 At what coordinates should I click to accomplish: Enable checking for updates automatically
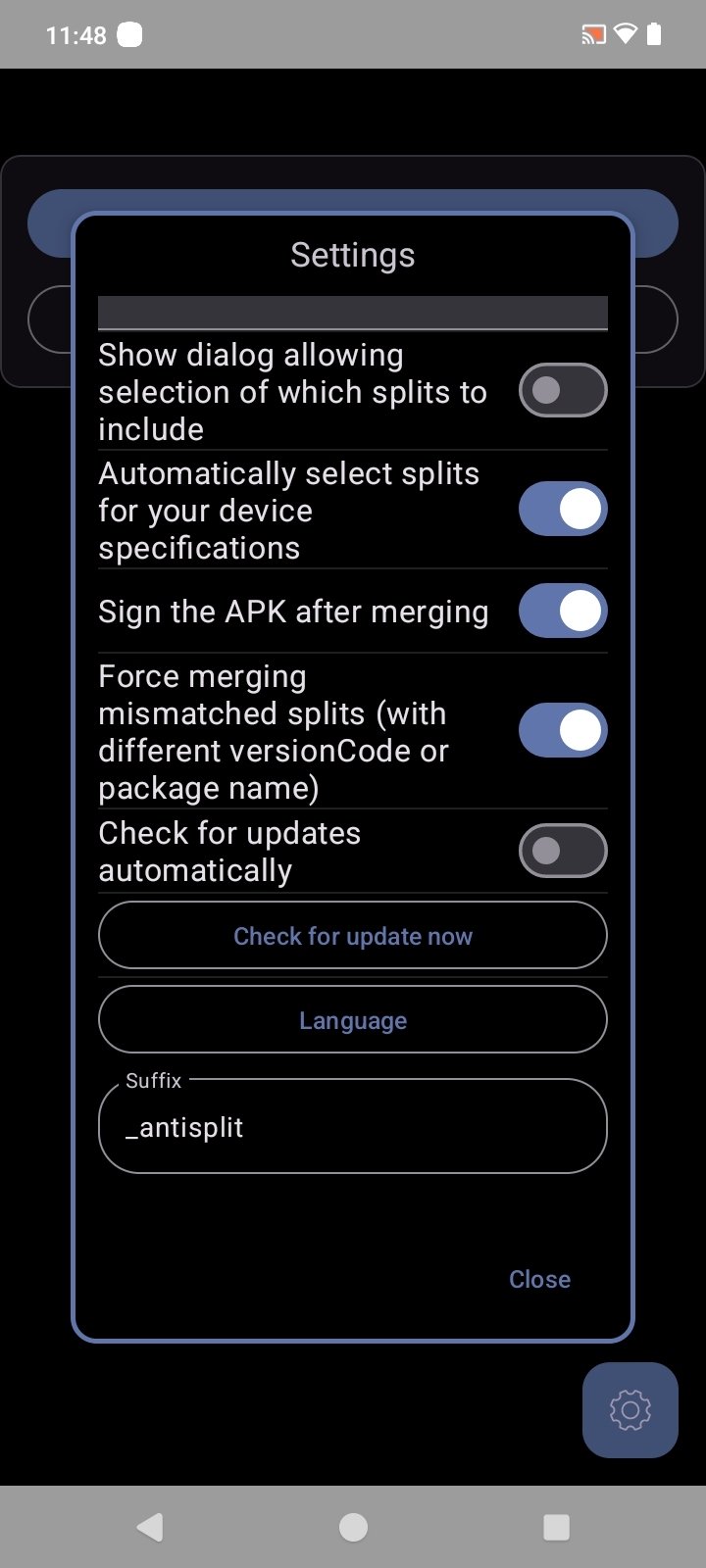click(562, 851)
